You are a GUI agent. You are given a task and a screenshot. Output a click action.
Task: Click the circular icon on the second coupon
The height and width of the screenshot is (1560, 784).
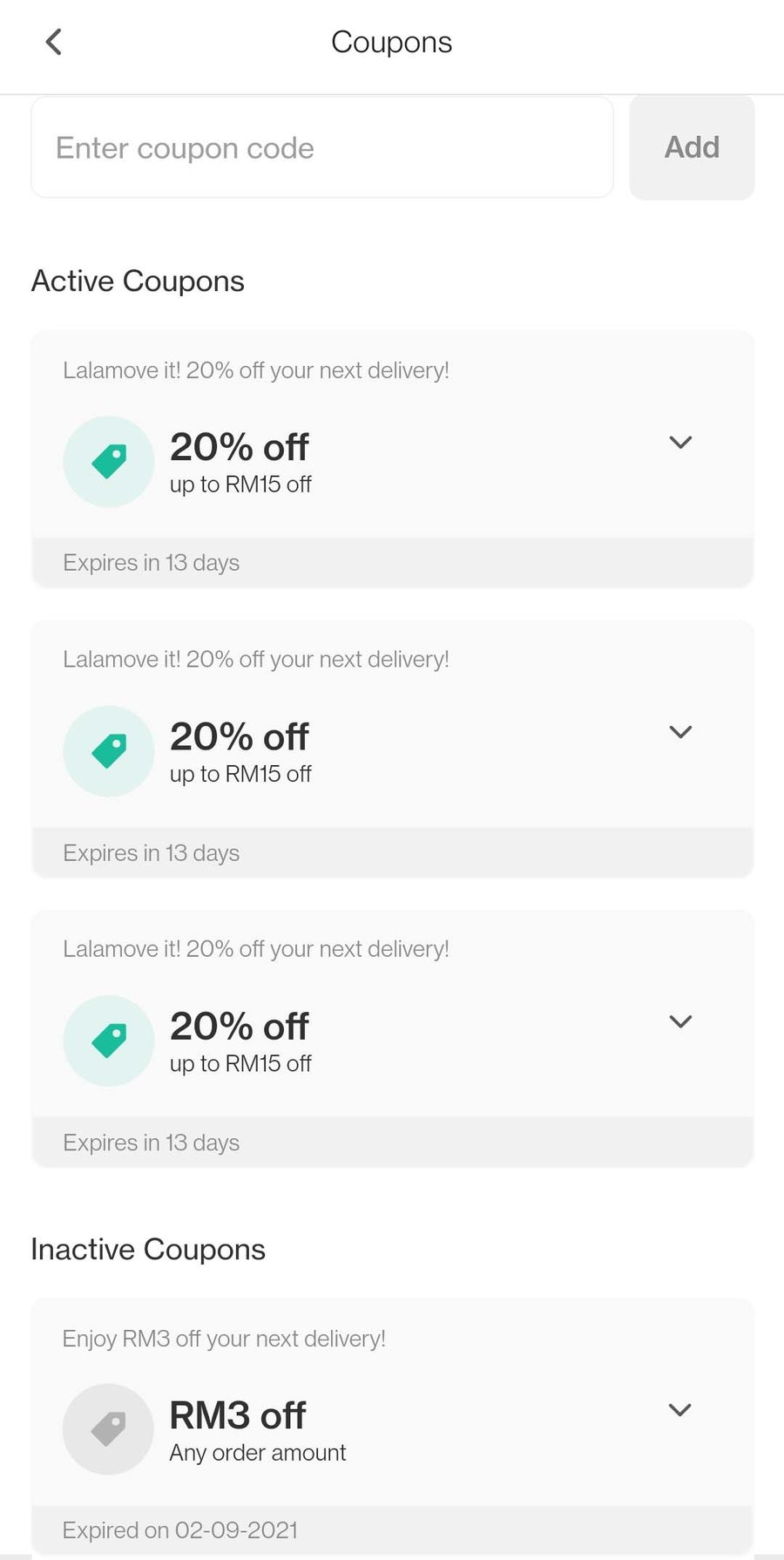pyautogui.click(x=108, y=750)
